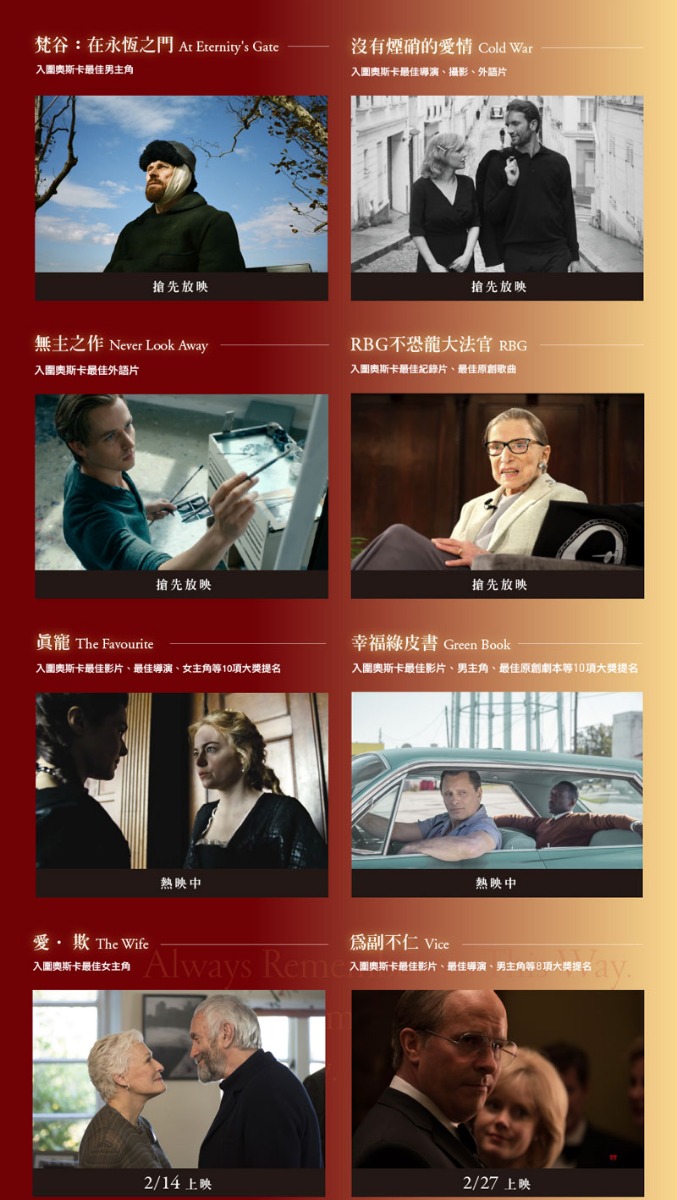
Task: Open The Favourite film card
Action: click(x=181, y=781)
